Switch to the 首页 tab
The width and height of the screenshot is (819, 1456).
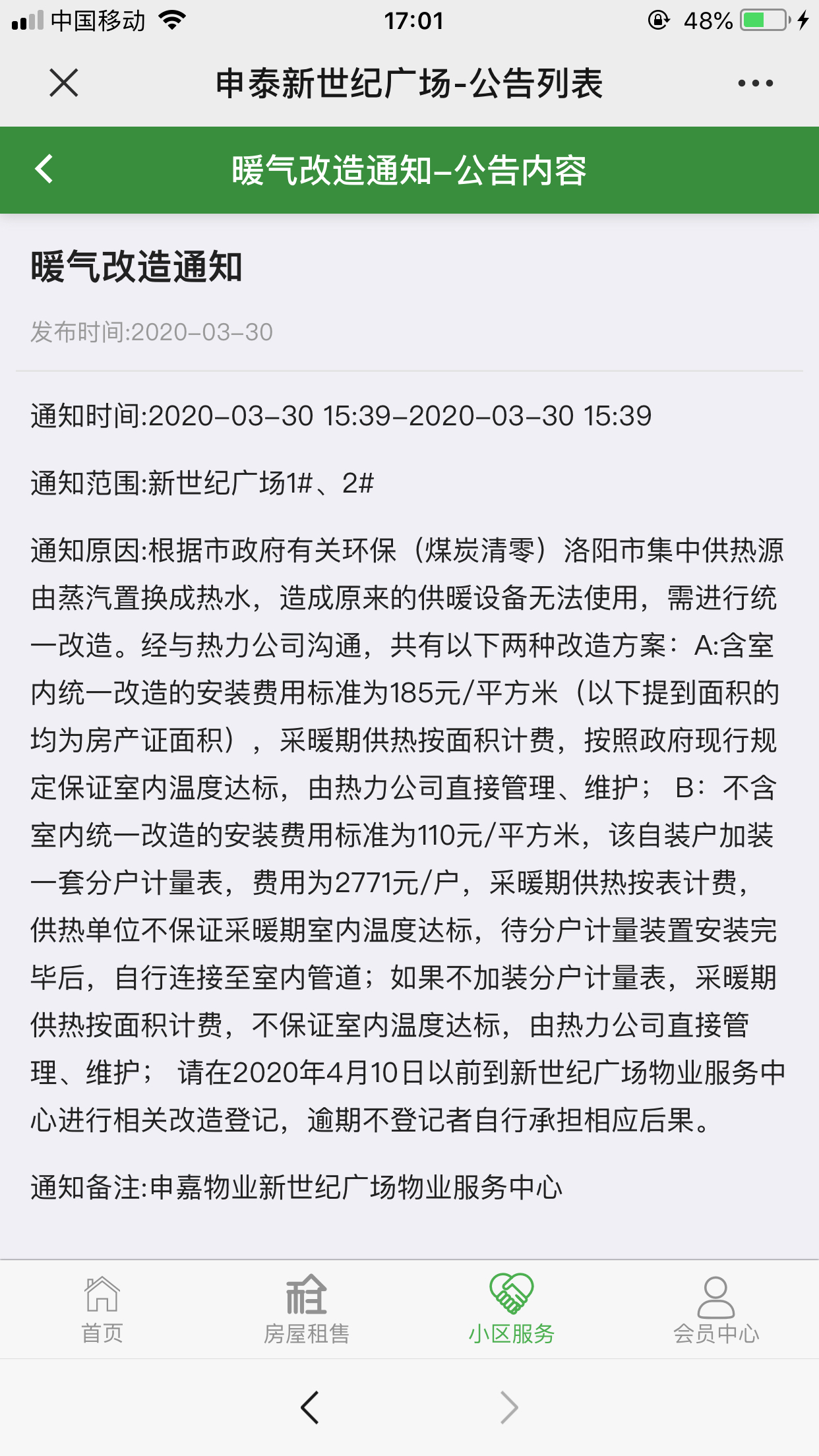(x=102, y=1309)
